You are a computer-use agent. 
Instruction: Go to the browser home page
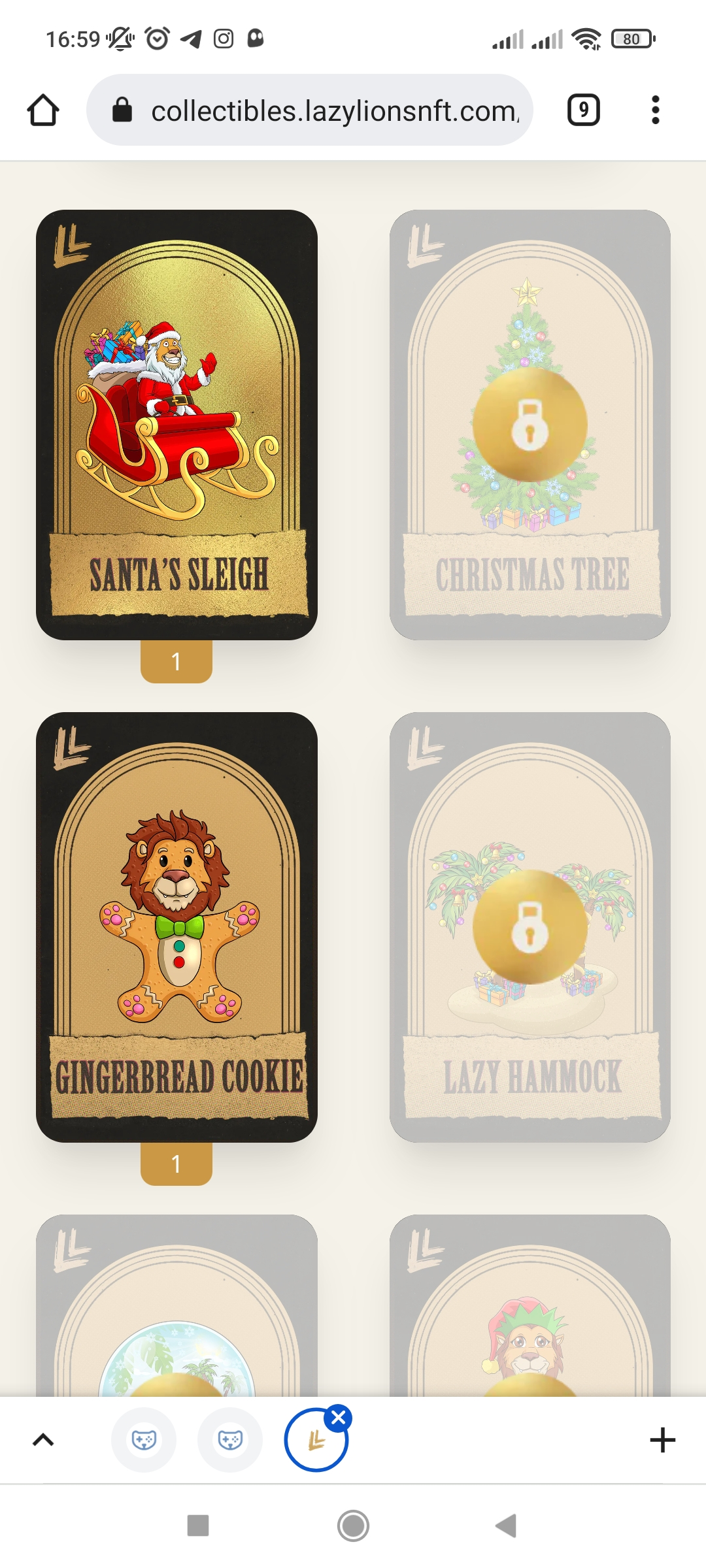tap(43, 110)
